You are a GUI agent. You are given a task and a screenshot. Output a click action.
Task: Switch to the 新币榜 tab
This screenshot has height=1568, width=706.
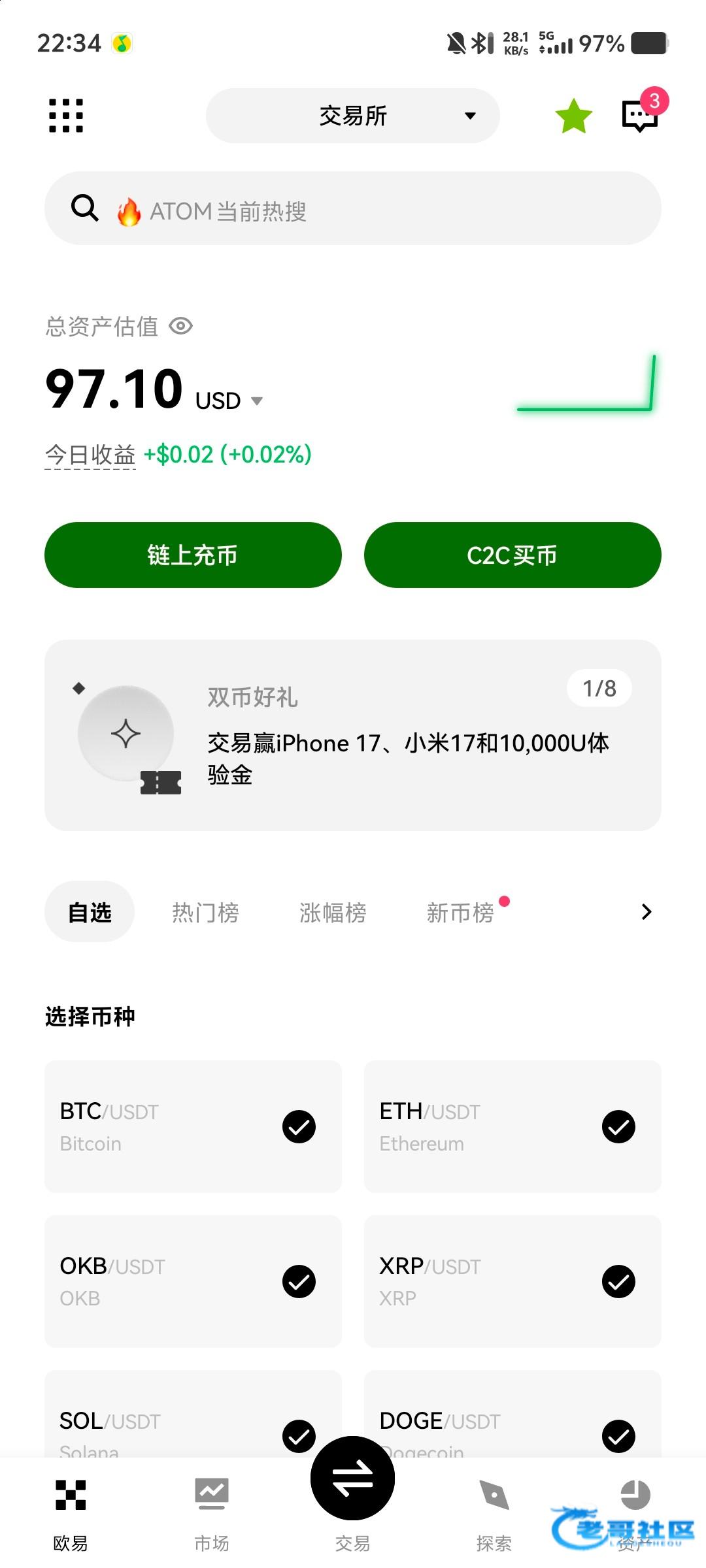[460, 912]
